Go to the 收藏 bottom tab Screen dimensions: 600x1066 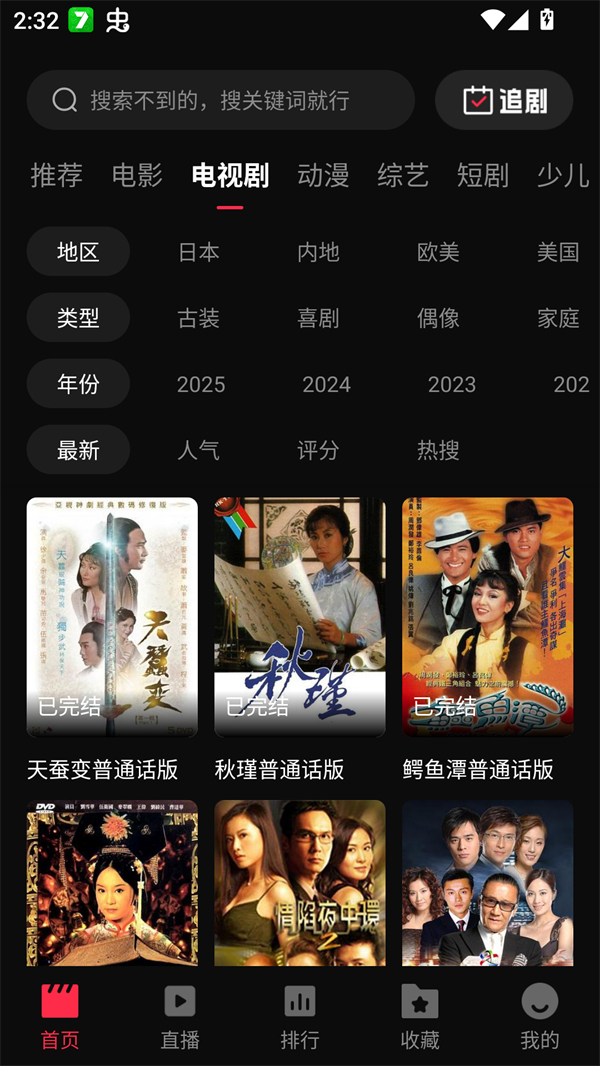pyautogui.click(x=420, y=1016)
